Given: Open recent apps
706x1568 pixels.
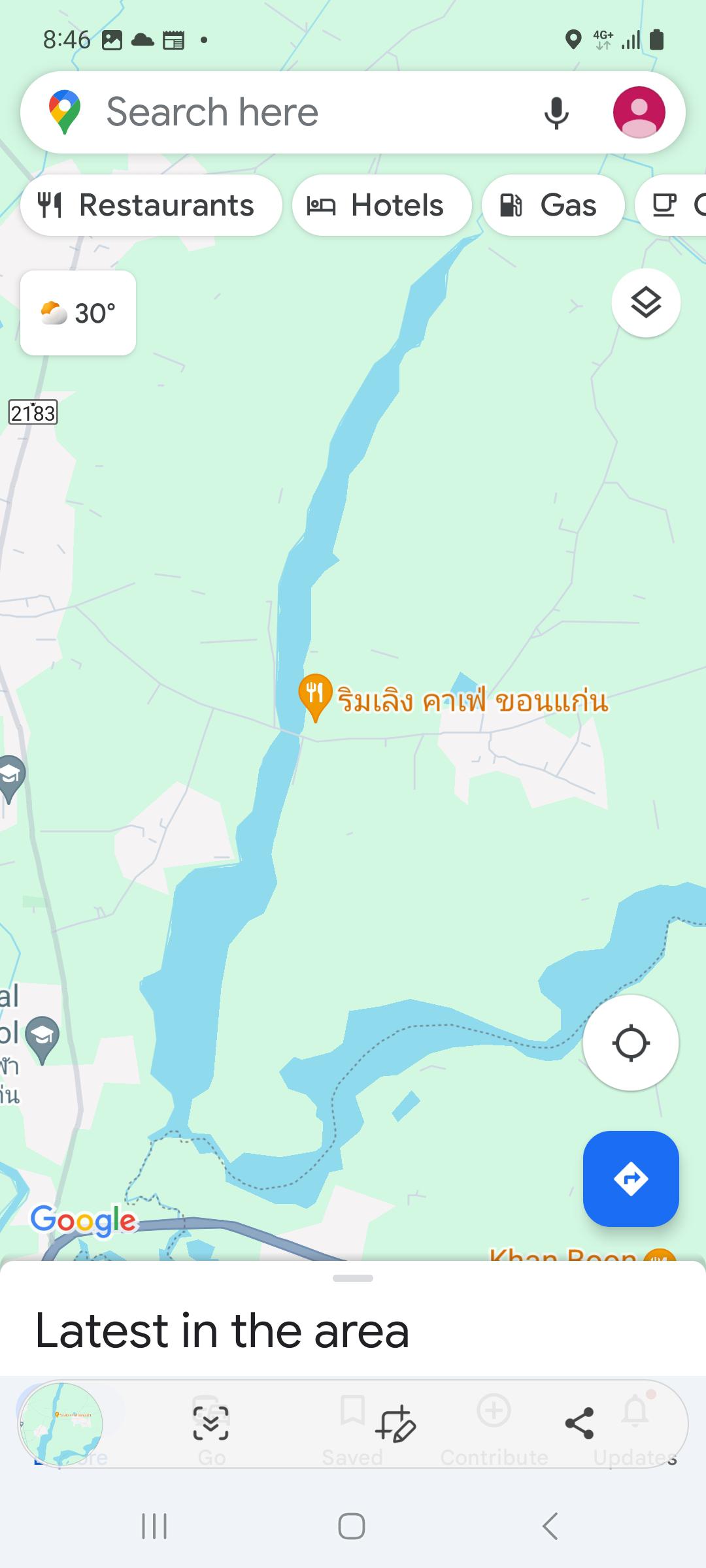Looking at the screenshot, I should (154, 1526).
